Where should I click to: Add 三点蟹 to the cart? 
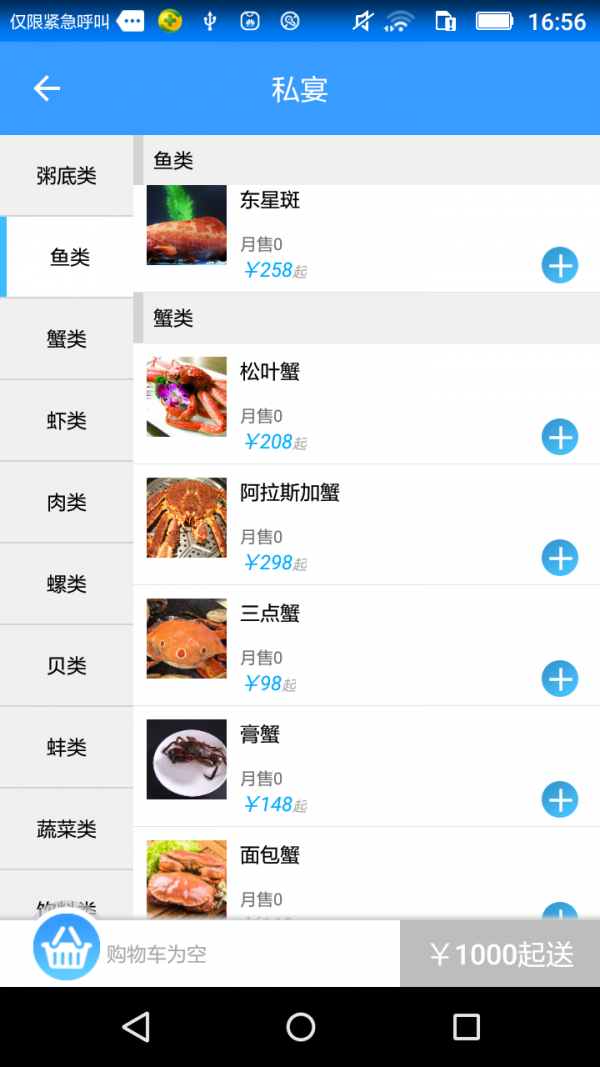point(560,679)
